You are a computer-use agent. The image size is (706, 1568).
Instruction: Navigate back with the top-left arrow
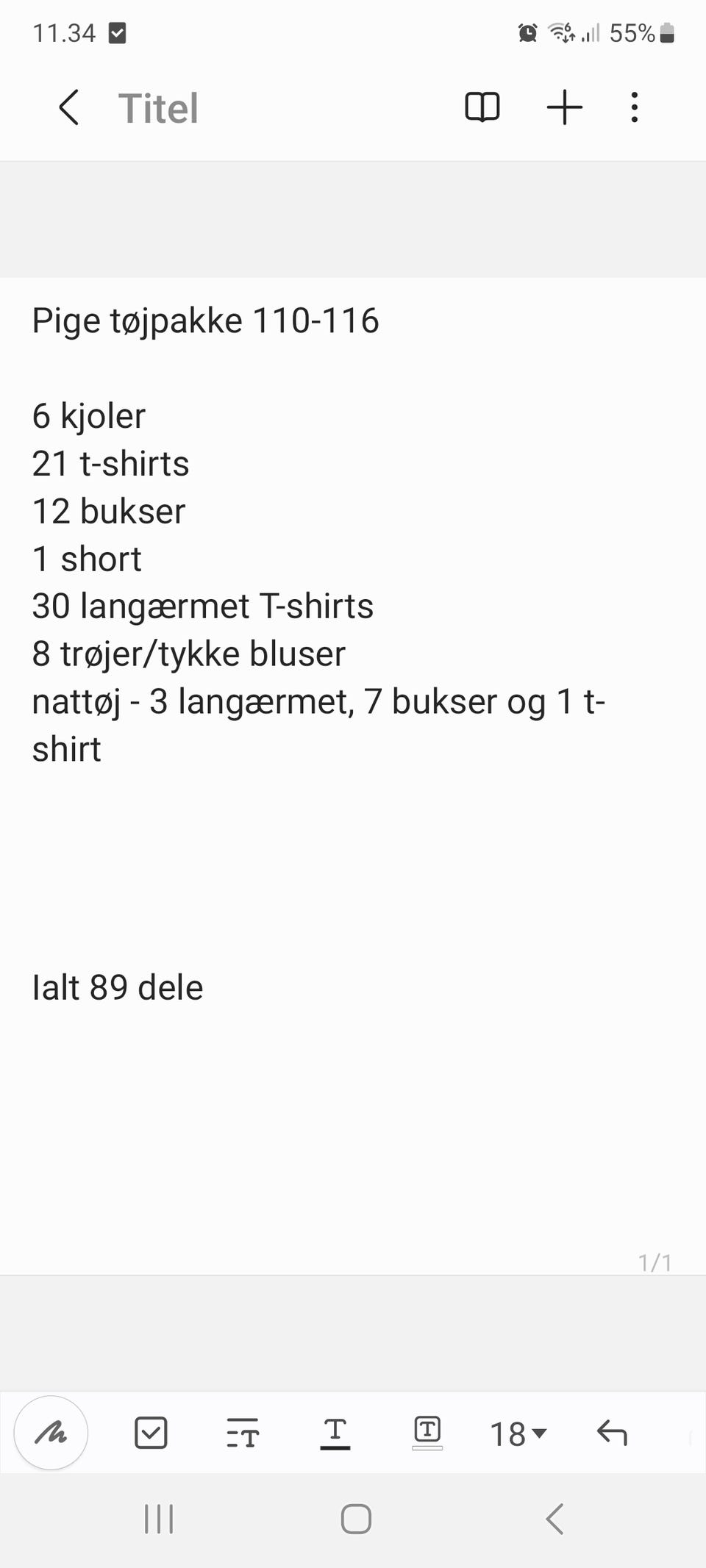coord(67,107)
